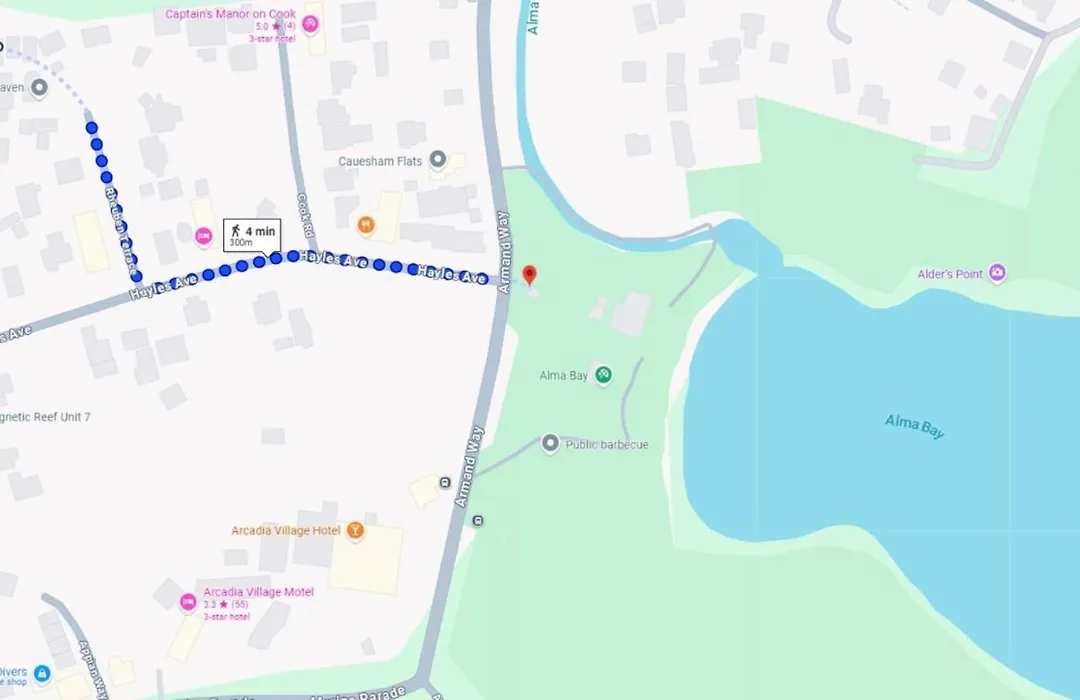
Task: Open Alder's Point photo spot marker
Action: 996,273
